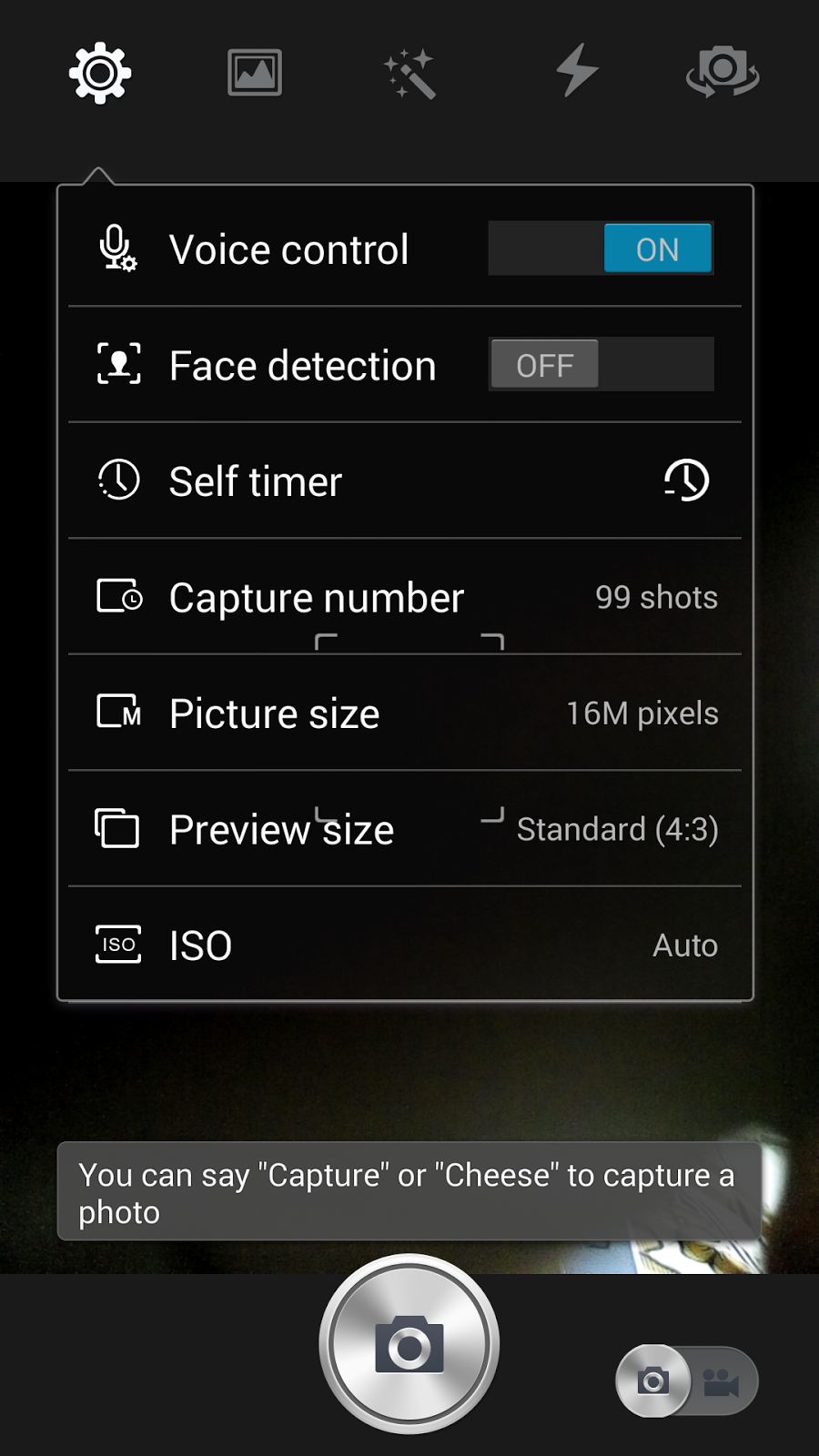This screenshot has height=1456, width=819.
Task: Change the flash setting
Action: (577, 71)
